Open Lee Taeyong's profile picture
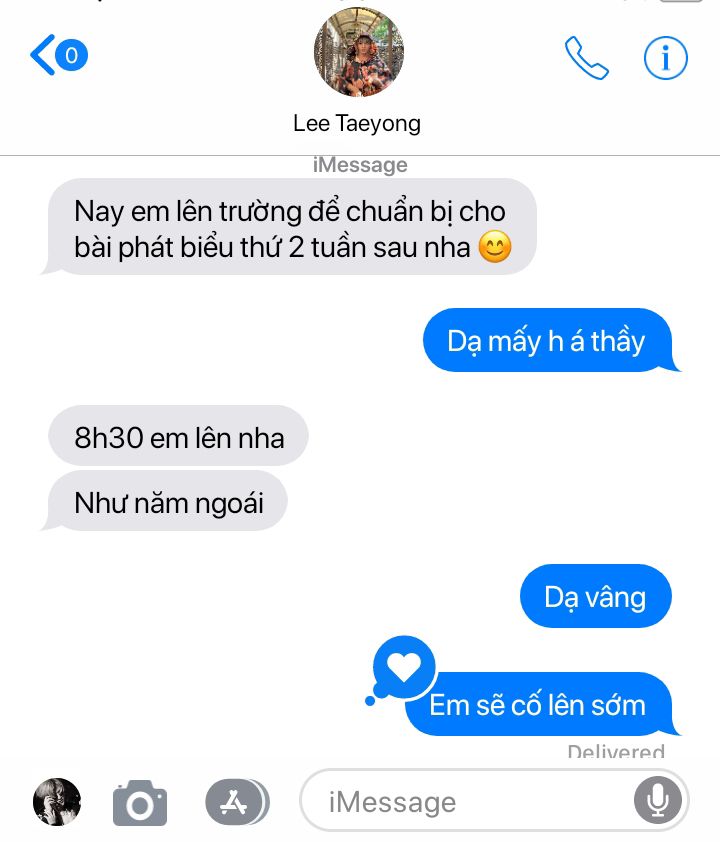720x842 pixels. point(359,52)
